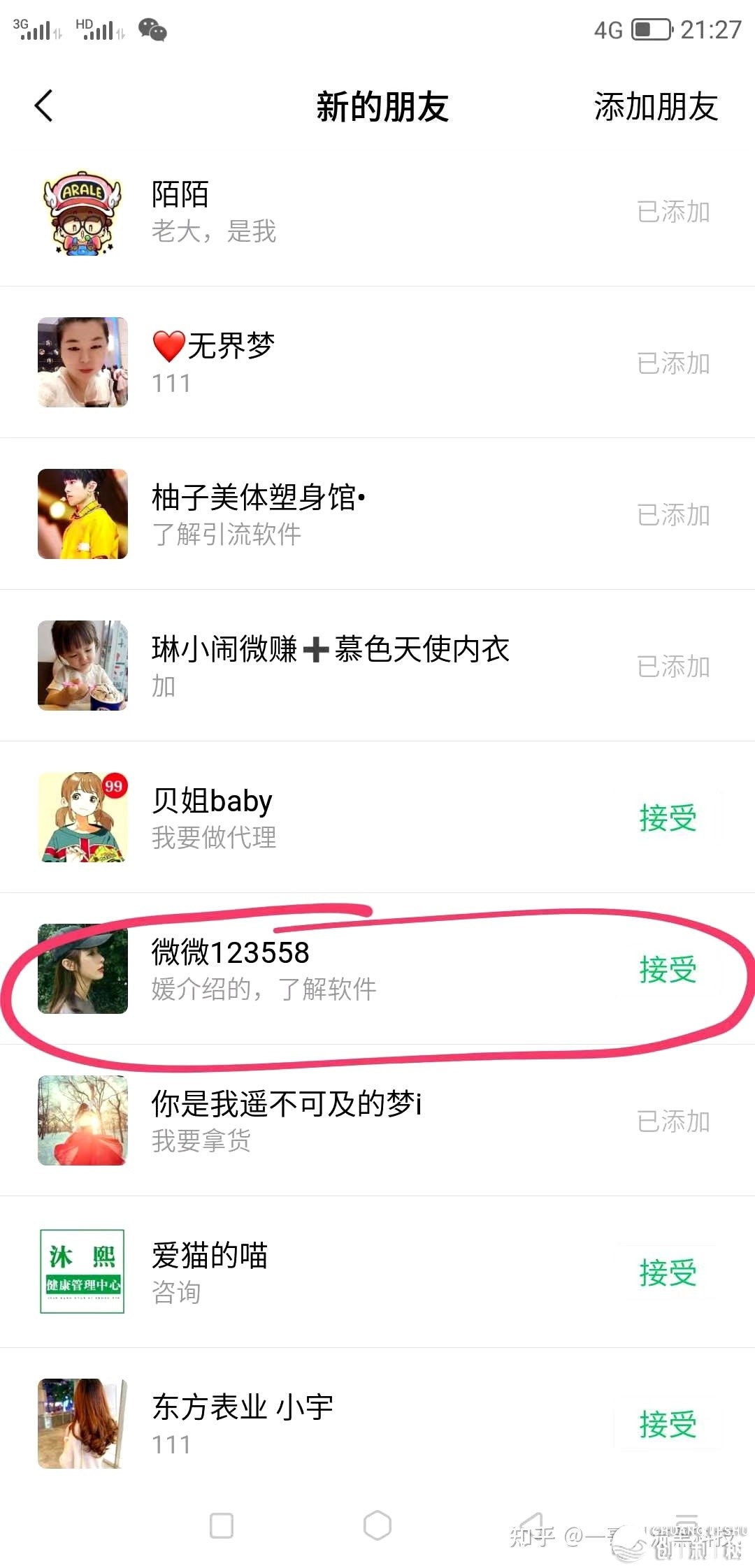View 贝姐baby request details
755x1568 pixels.
(x=315, y=818)
